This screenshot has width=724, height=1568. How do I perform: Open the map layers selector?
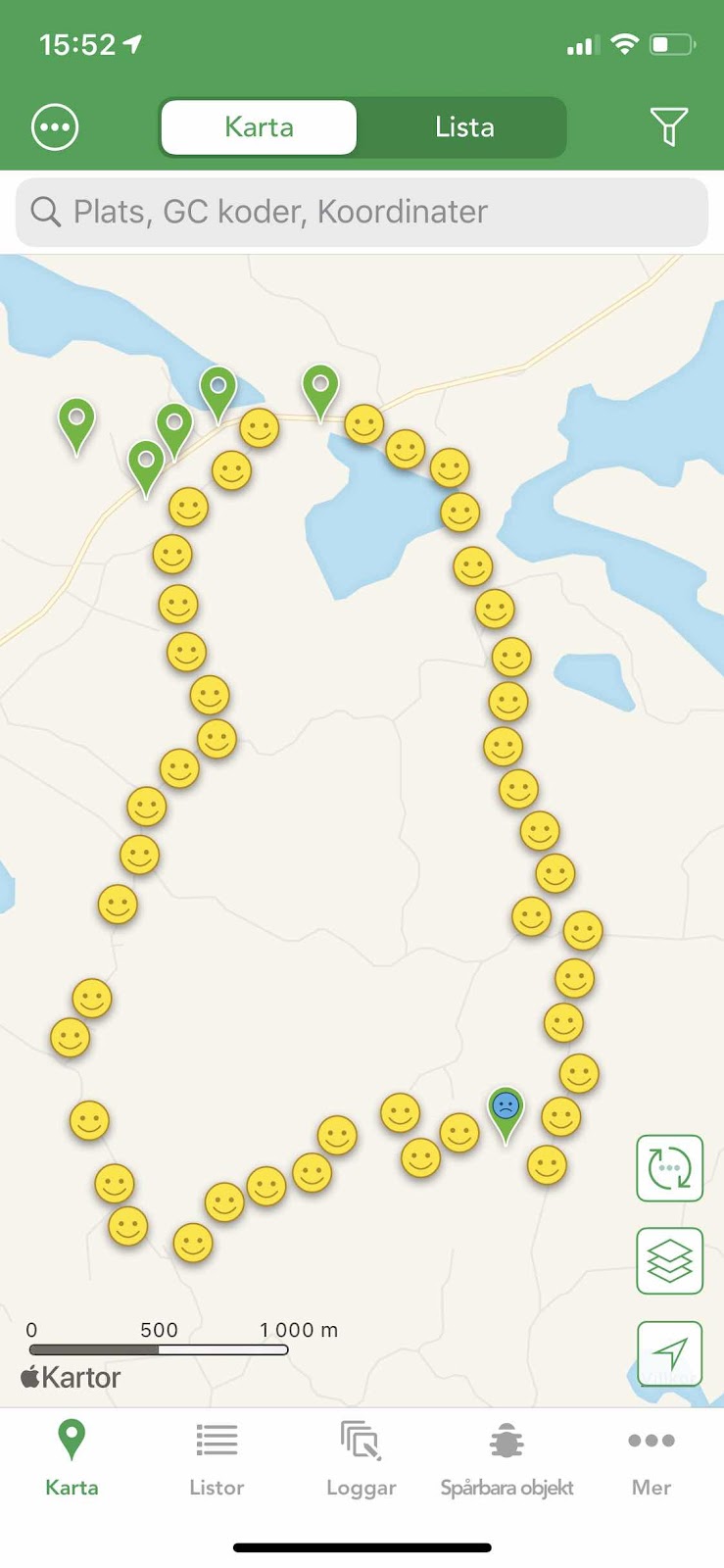tap(670, 1260)
